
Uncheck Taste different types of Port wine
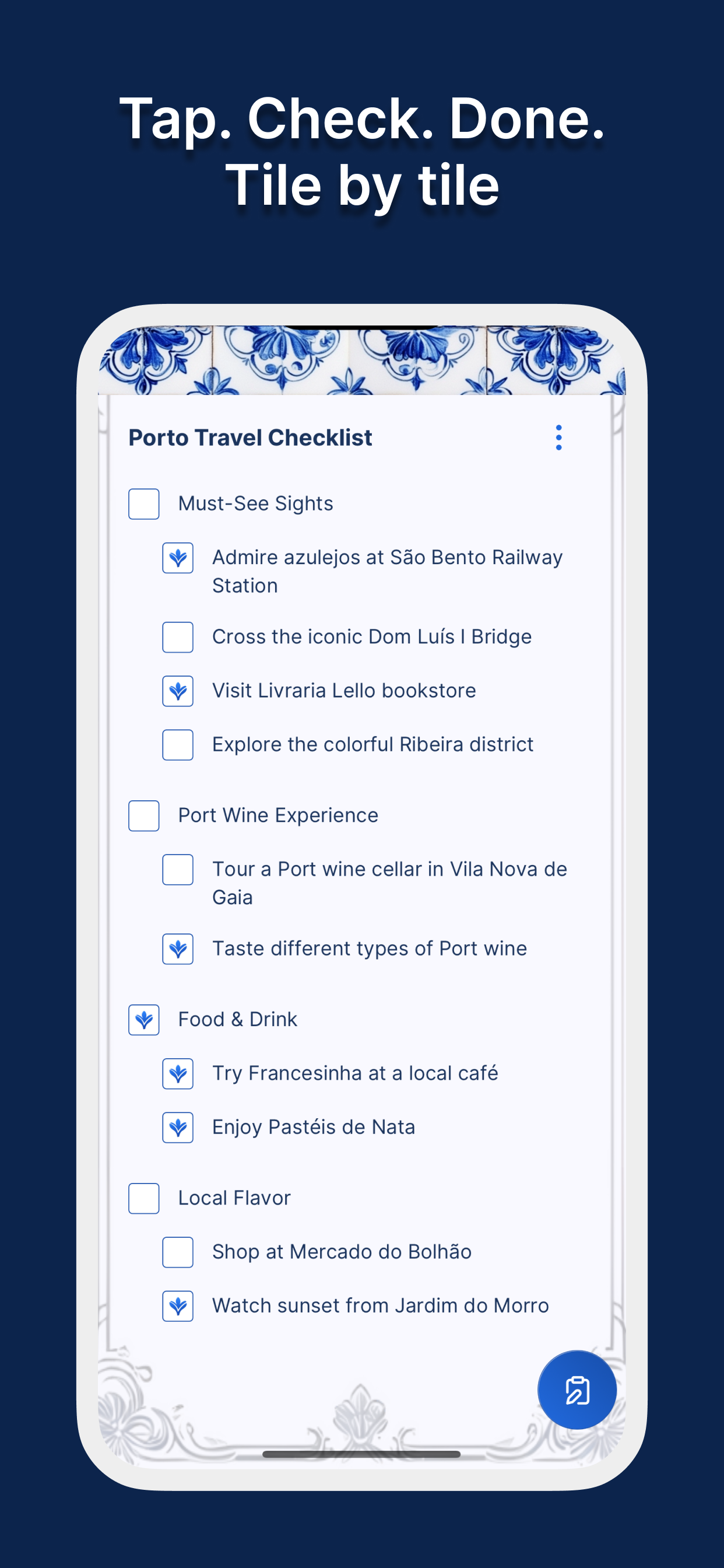click(177, 949)
